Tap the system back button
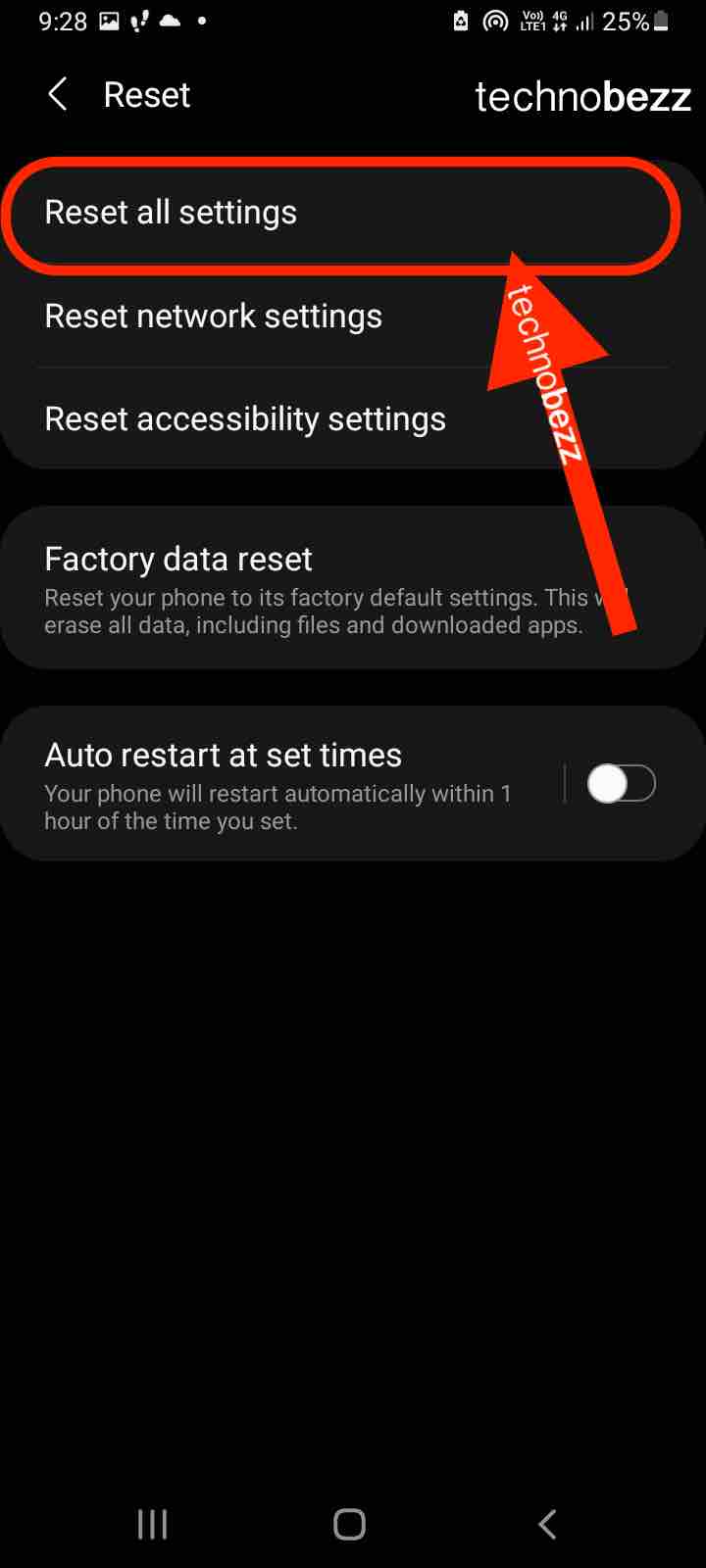The image size is (706, 1568). 547,1524
